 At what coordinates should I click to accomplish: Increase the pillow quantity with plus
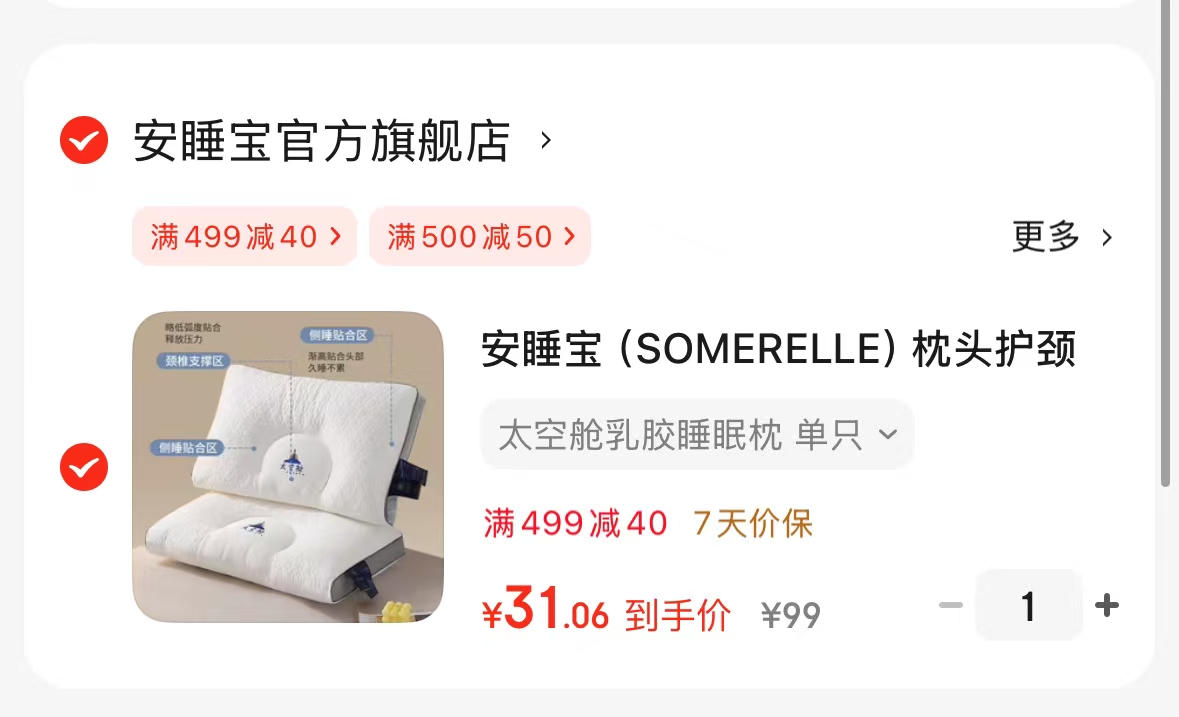pyautogui.click(x=1107, y=605)
